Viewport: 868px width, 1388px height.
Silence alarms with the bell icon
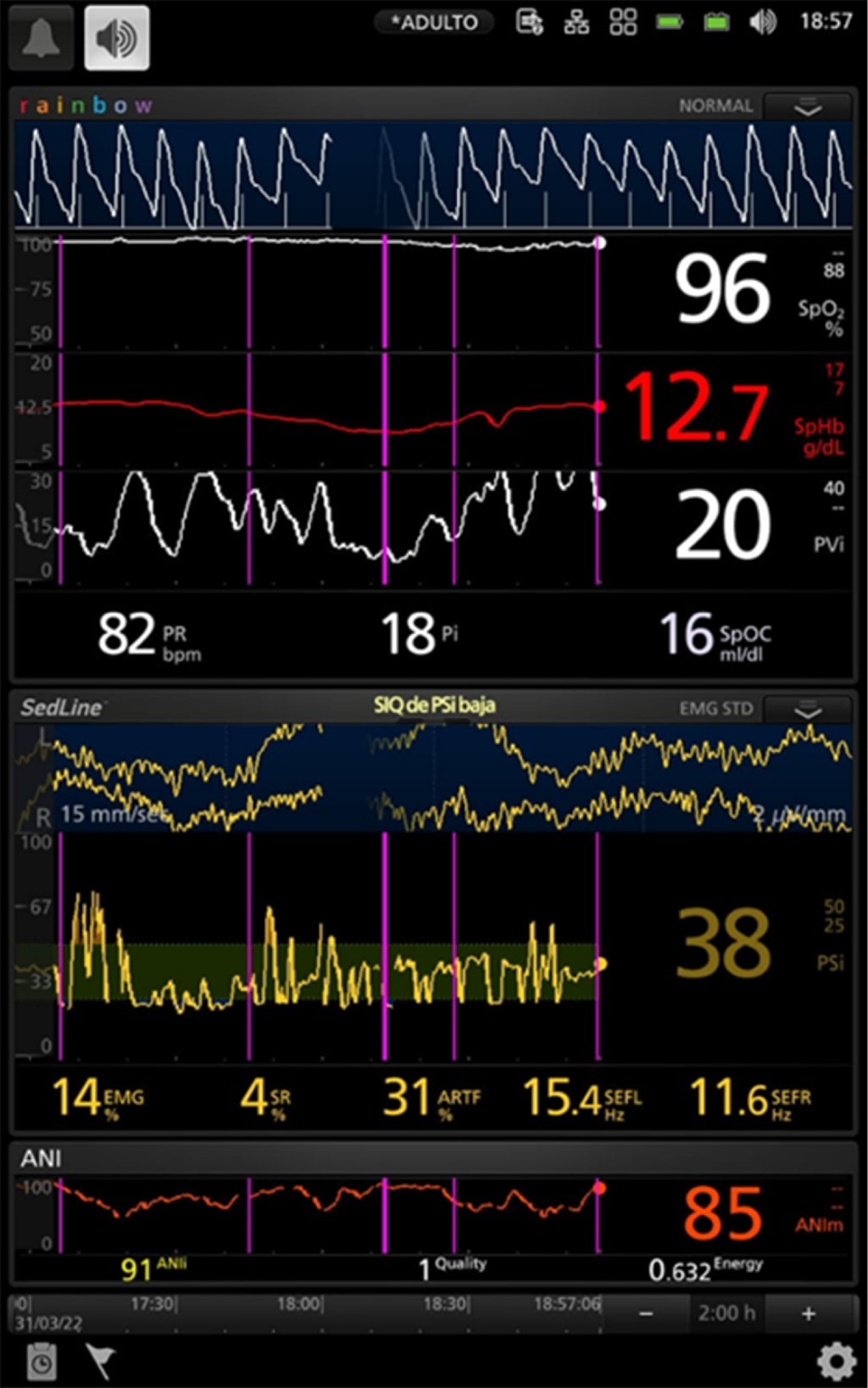pos(41,38)
